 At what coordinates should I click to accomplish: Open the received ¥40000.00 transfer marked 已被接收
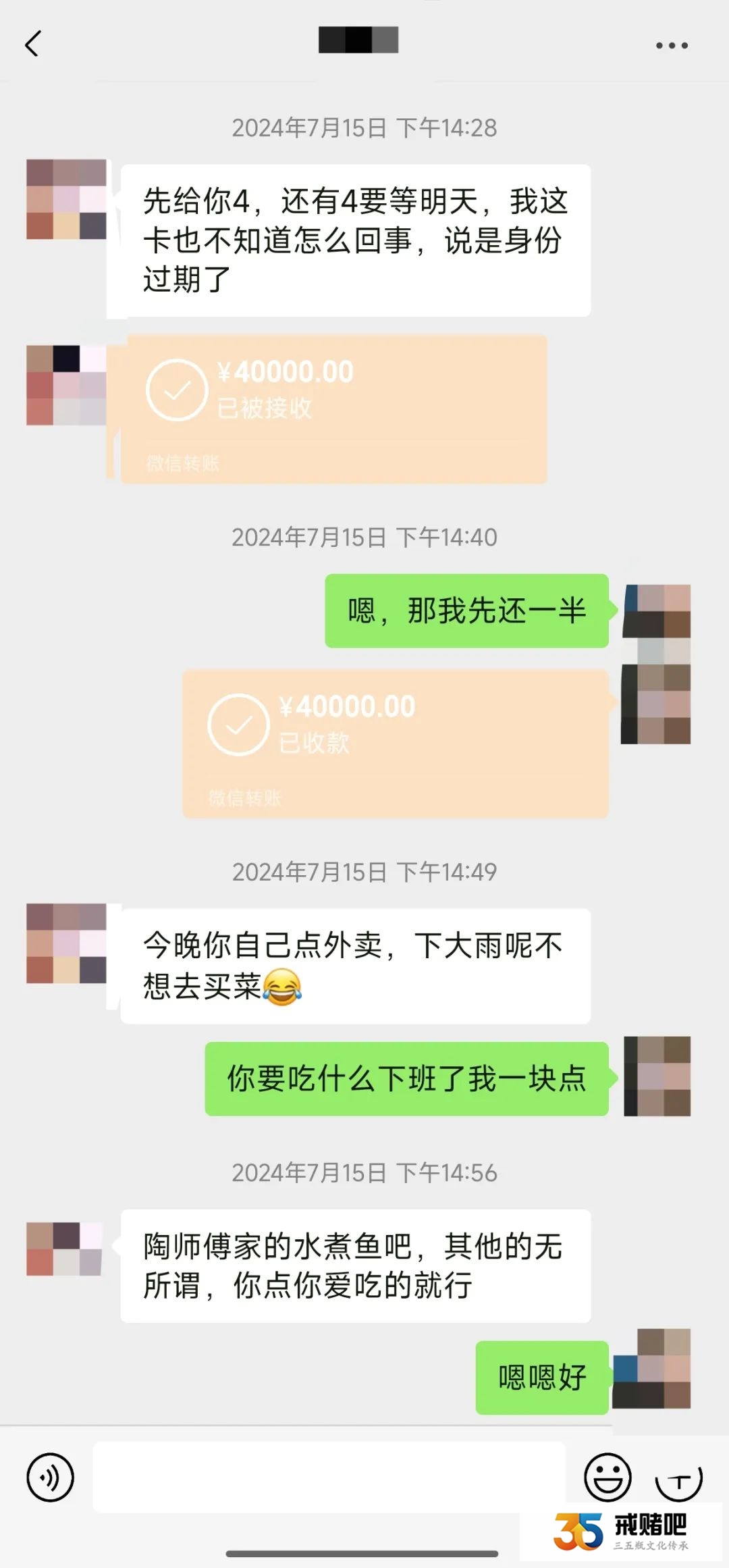tap(333, 409)
